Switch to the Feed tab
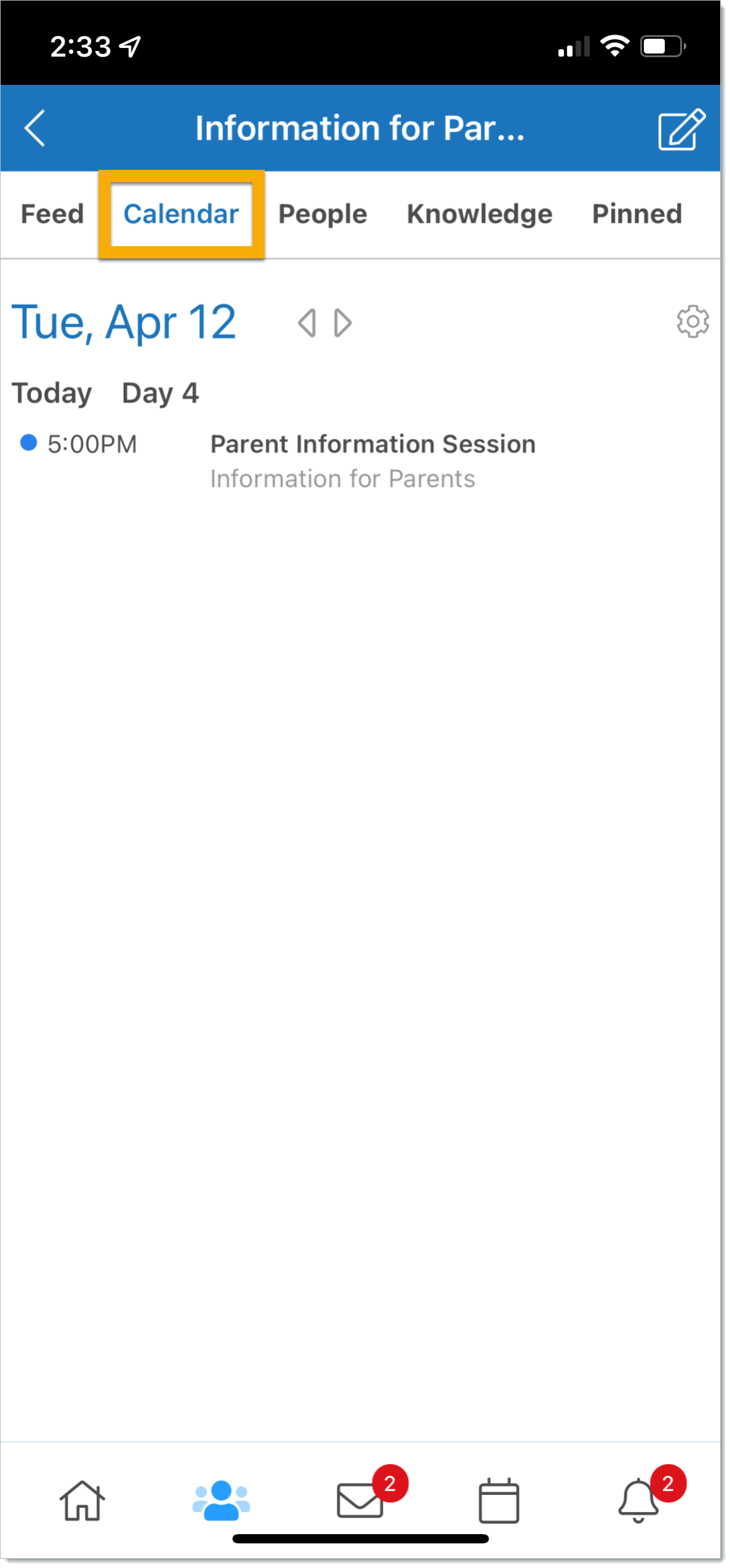The image size is (730, 1568). click(x=52, y=214)
